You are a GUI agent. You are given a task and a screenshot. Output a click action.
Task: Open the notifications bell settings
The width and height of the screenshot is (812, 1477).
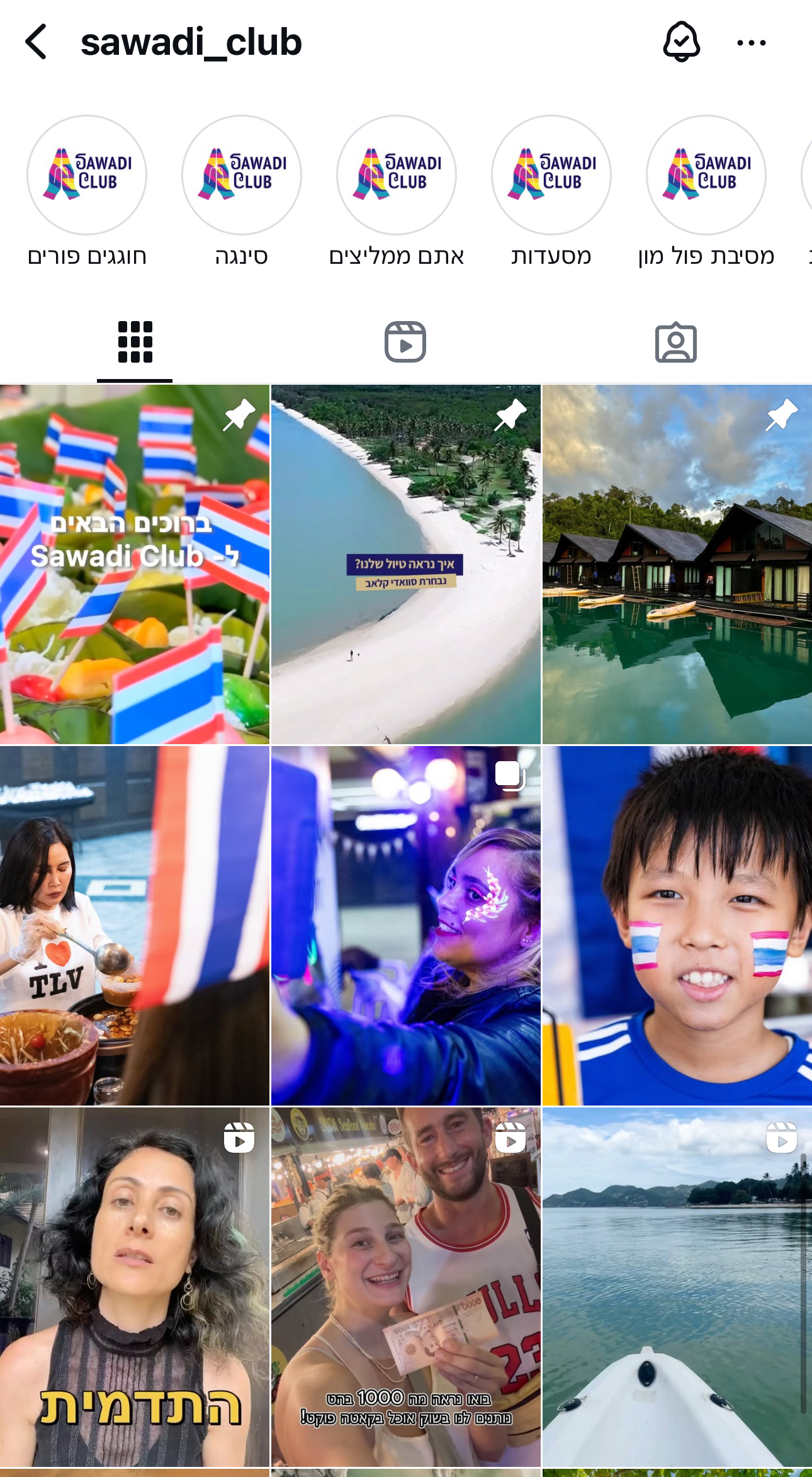(681, 42)
